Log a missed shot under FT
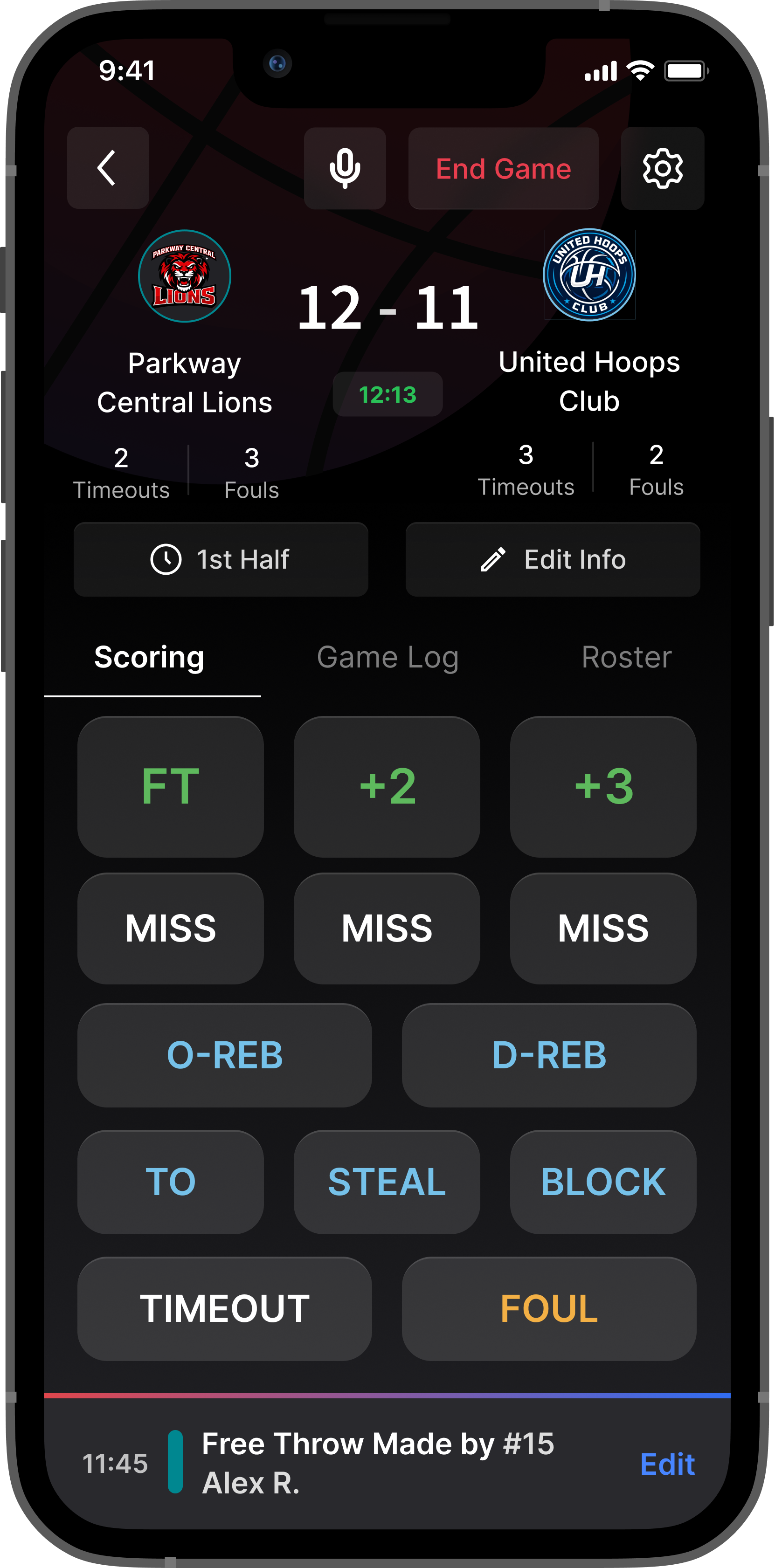 click(x=171, y=928)
